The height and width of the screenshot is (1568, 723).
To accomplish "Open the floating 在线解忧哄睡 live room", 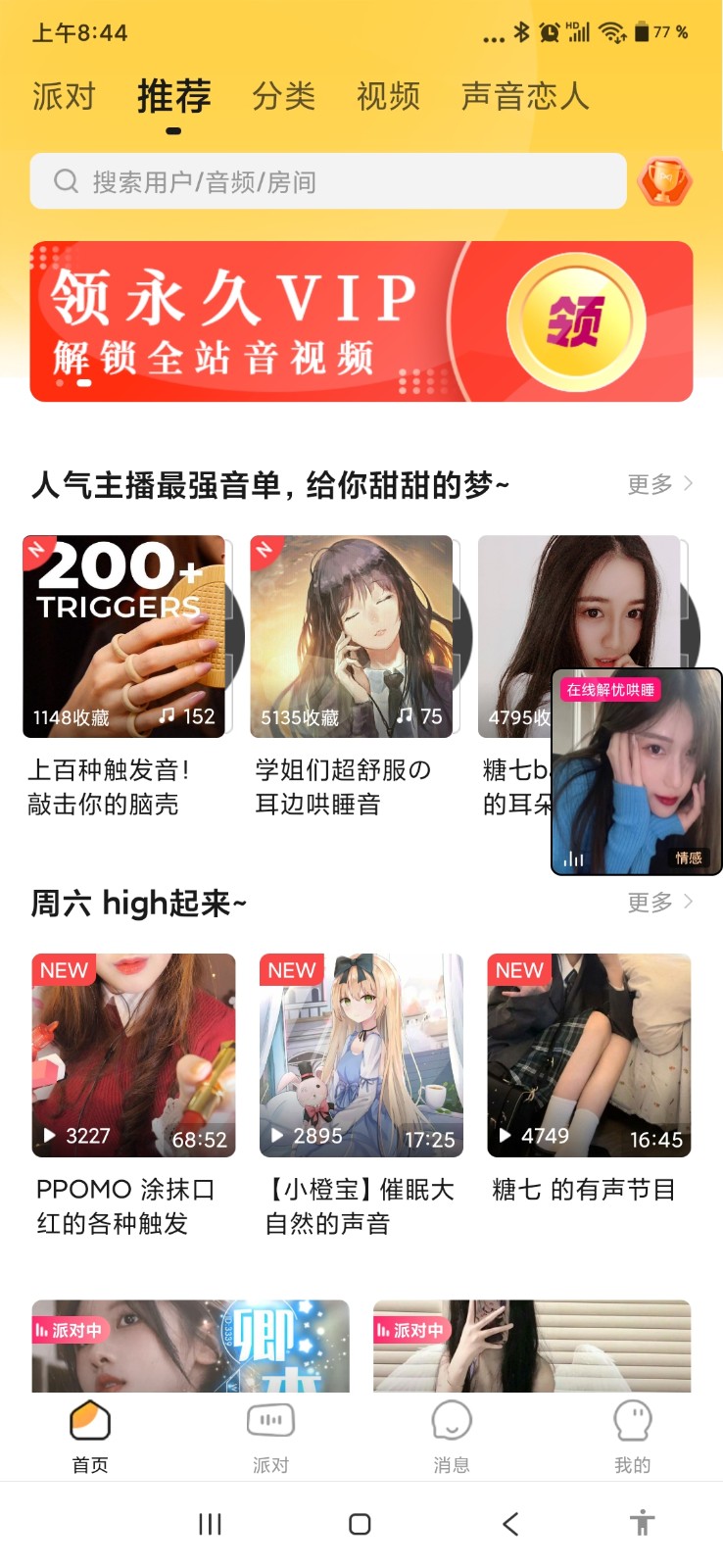I will point(637,772).
